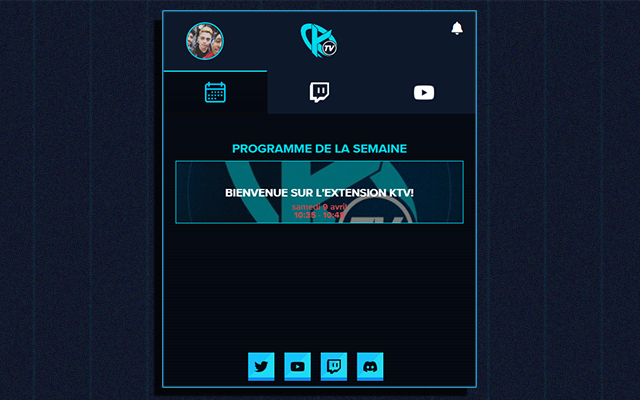
Task: Join the Discord server button
Action: click(370, 366)
